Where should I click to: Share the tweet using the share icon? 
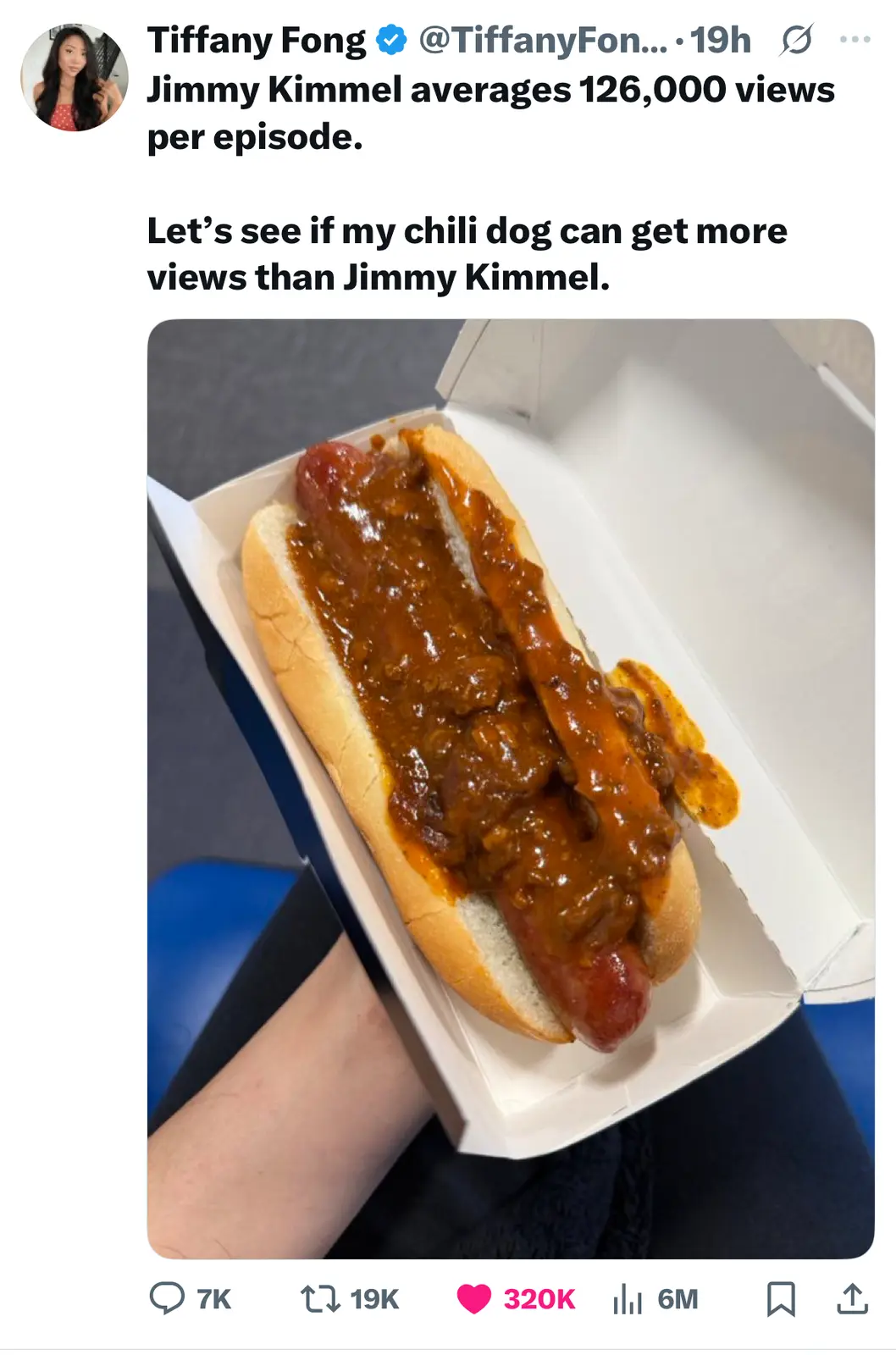click(x=852, y=1298)
